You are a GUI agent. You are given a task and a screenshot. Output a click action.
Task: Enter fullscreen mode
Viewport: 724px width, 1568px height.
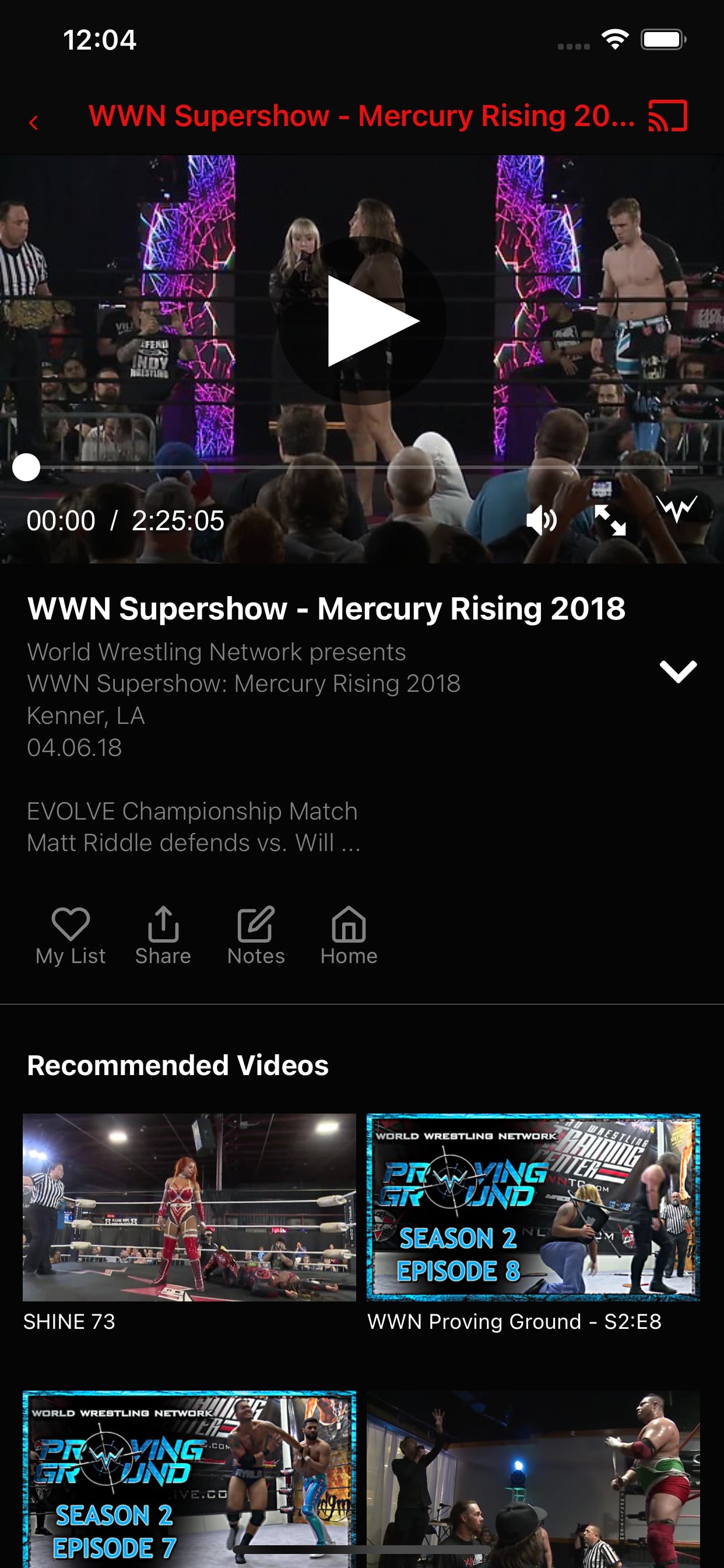pos(610,520)
